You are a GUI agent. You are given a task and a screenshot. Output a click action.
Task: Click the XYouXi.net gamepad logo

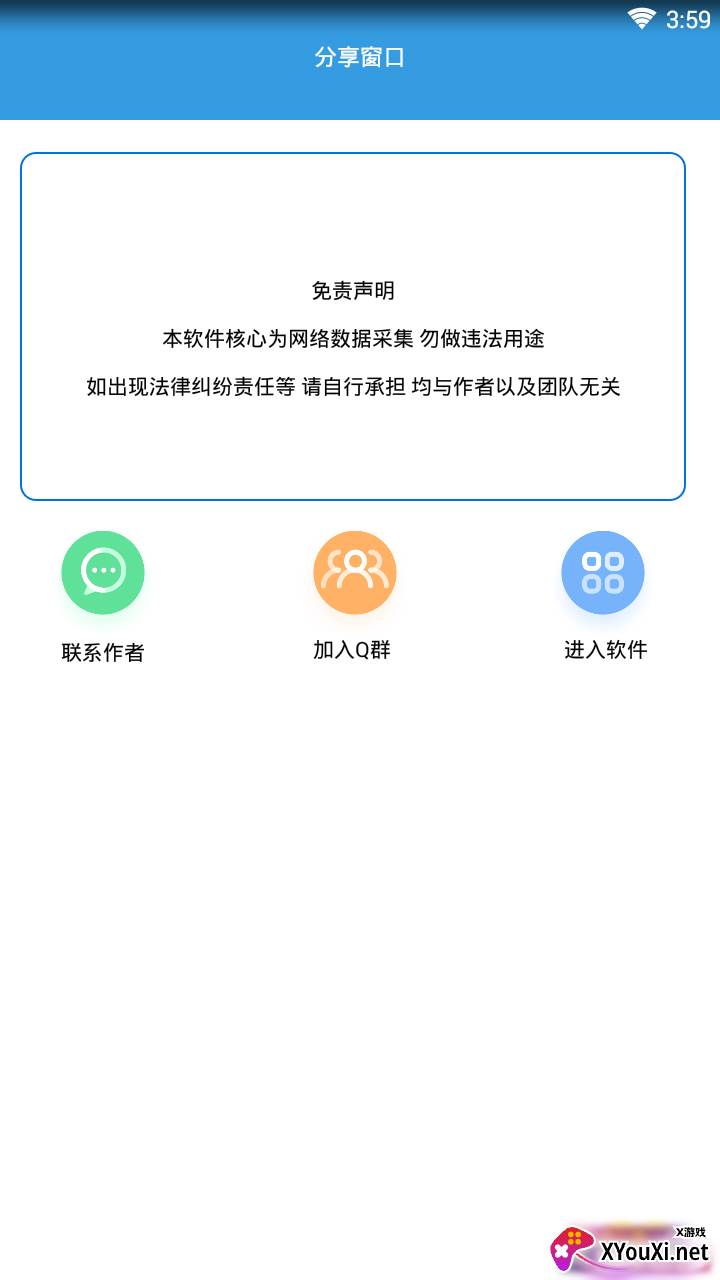pos(570,1248)
